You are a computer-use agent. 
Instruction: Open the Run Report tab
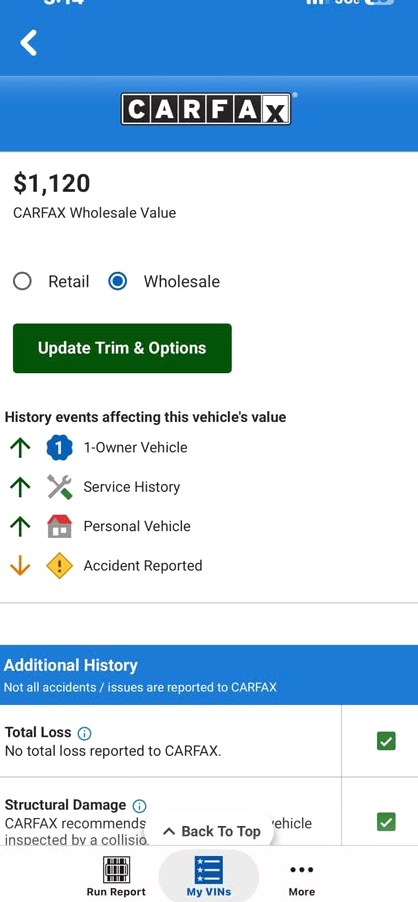tap(116, 876)
